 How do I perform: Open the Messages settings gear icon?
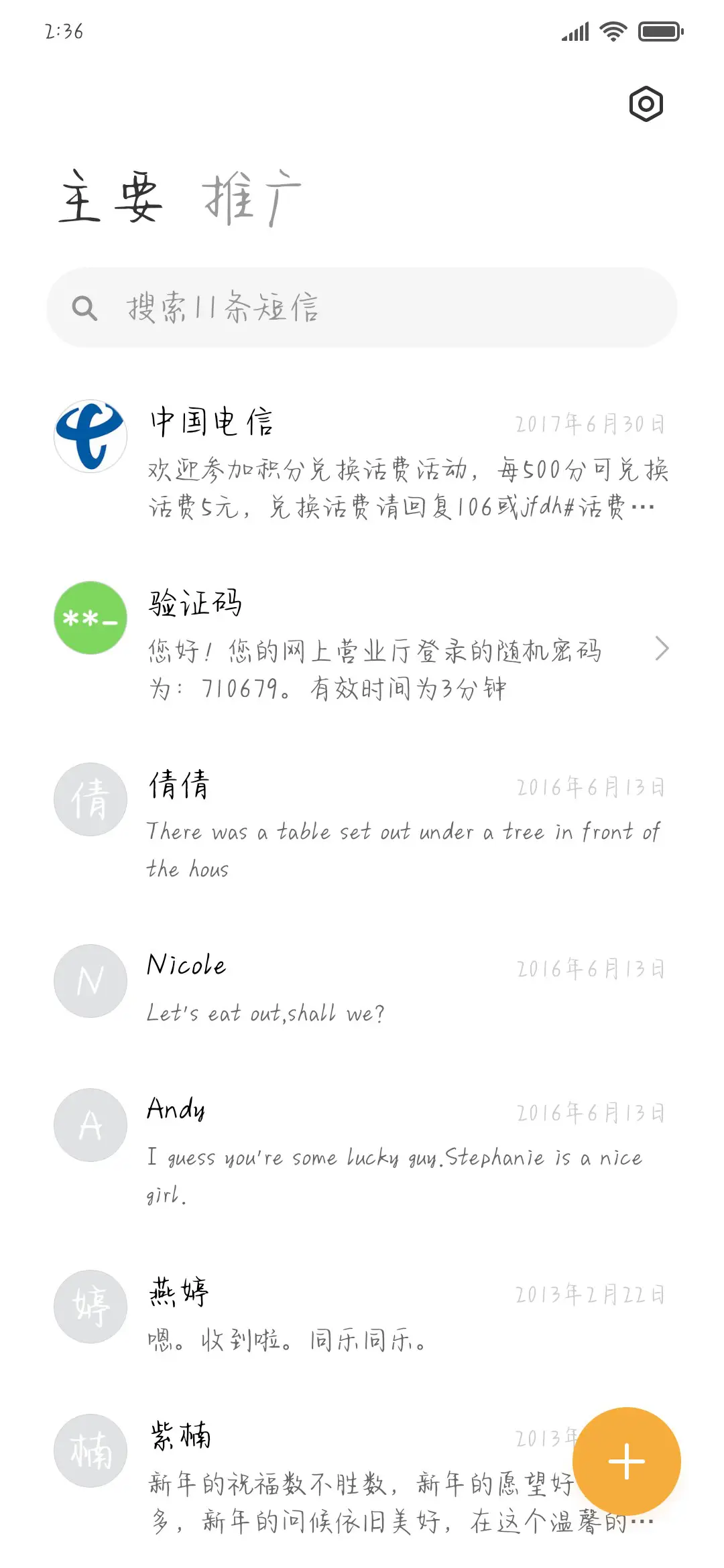[646, 104]
